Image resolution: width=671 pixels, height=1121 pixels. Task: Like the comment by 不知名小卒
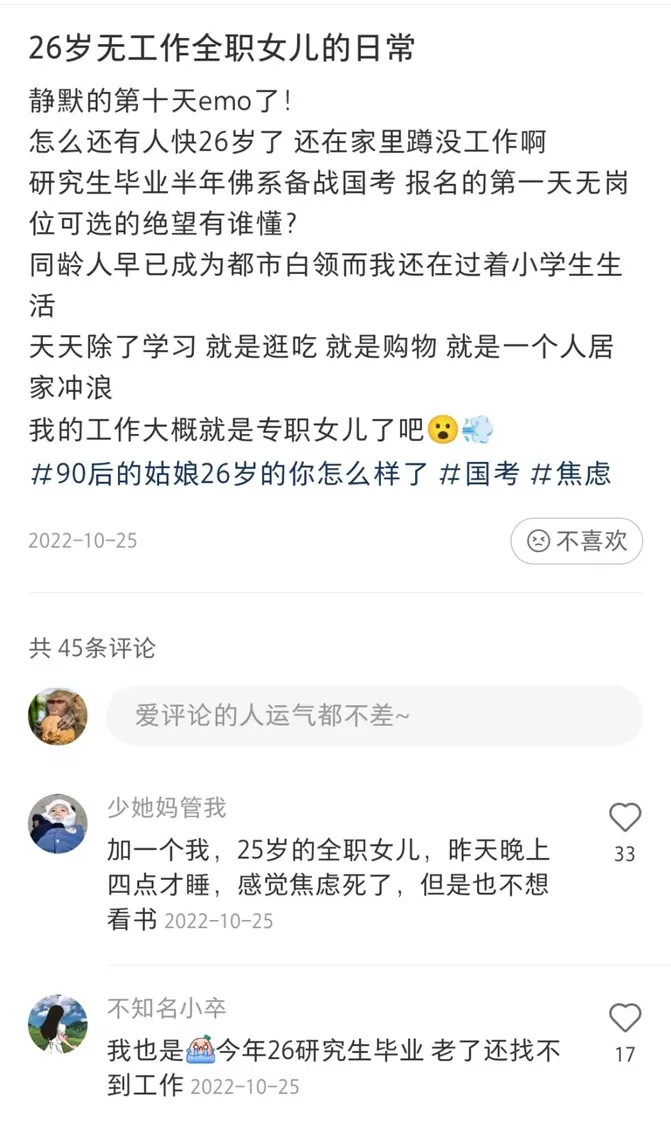tap(625, 1018)
